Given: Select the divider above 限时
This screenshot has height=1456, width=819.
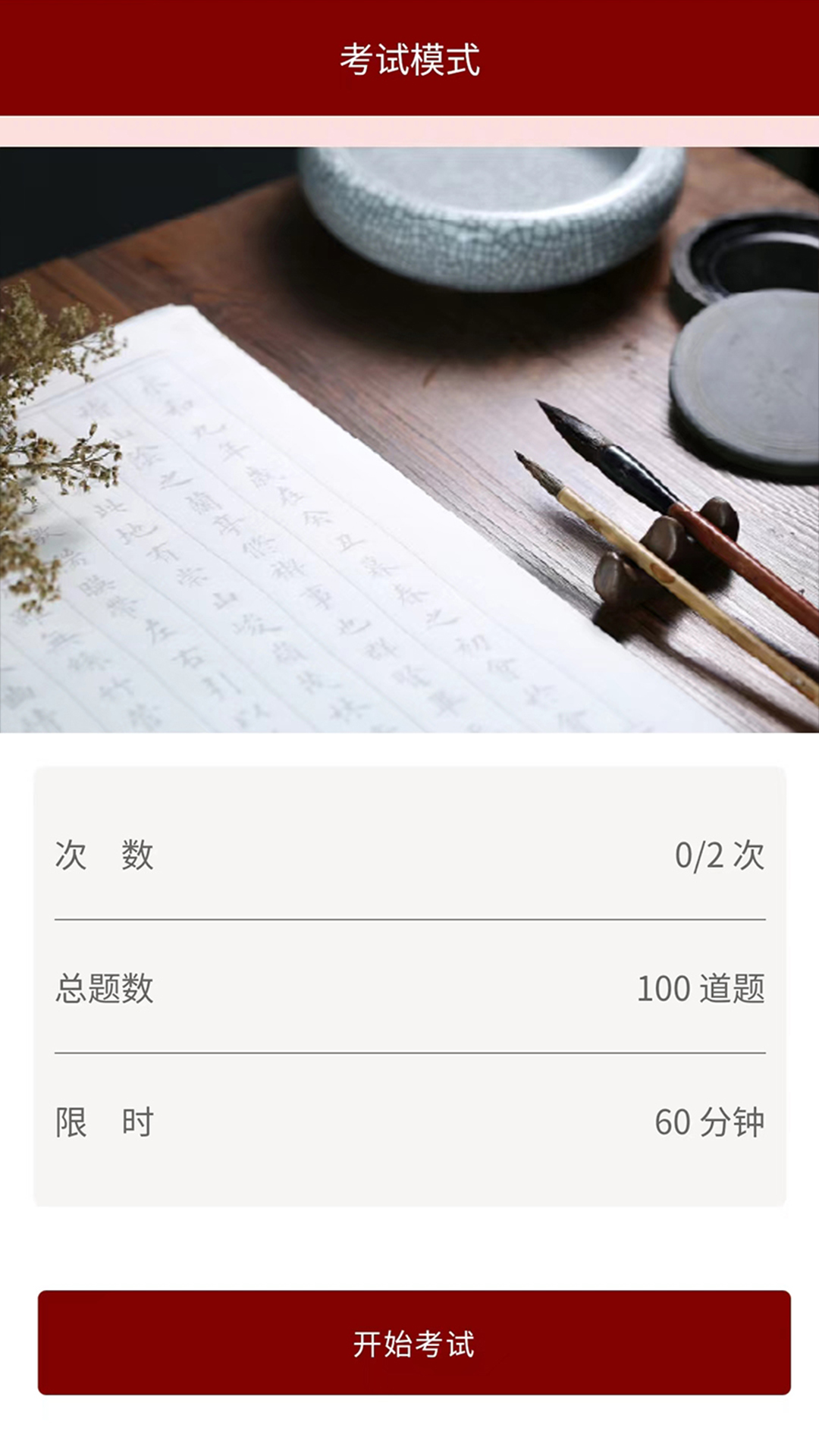Looking at the screenshot, I should click(409, 1054).
